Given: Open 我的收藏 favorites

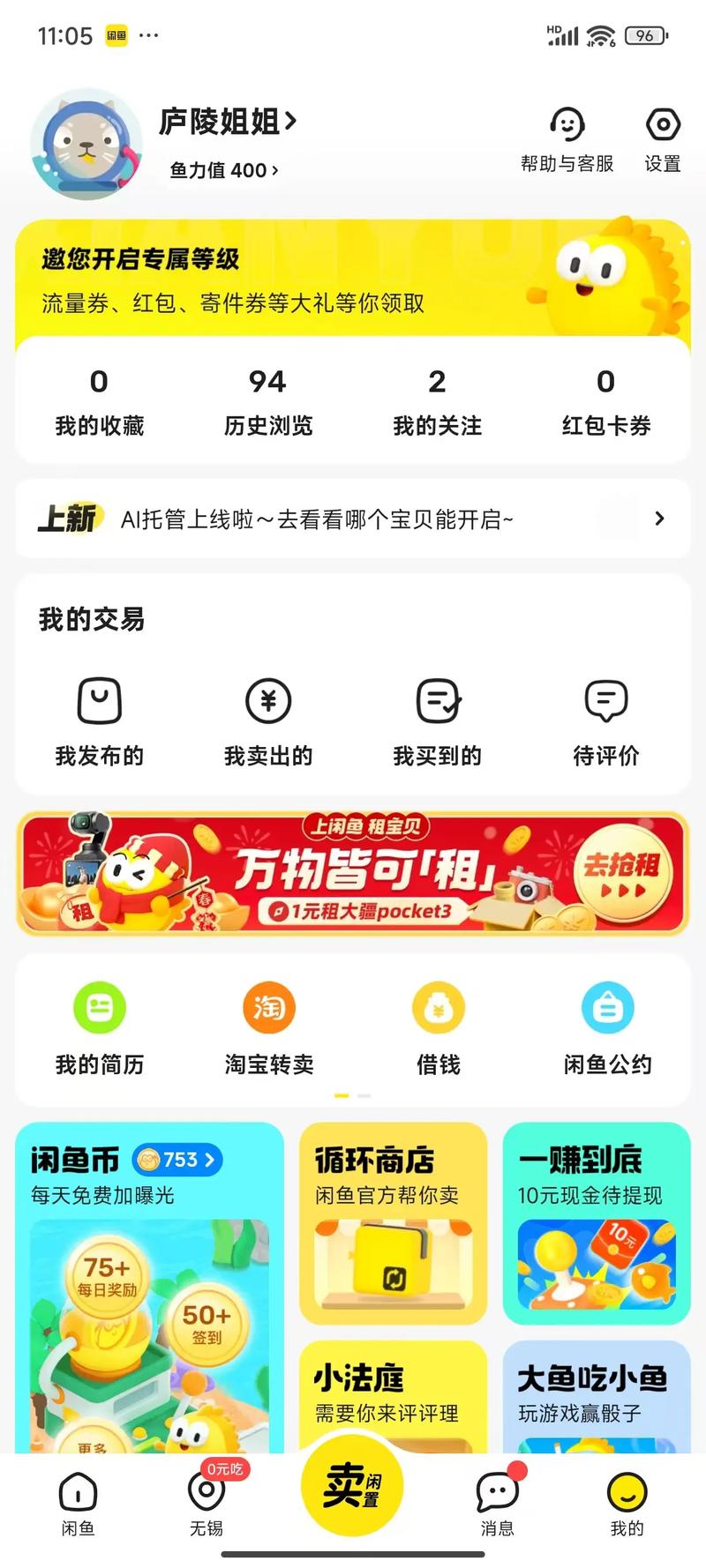Looking at the screenshot, I should [99, 401].
